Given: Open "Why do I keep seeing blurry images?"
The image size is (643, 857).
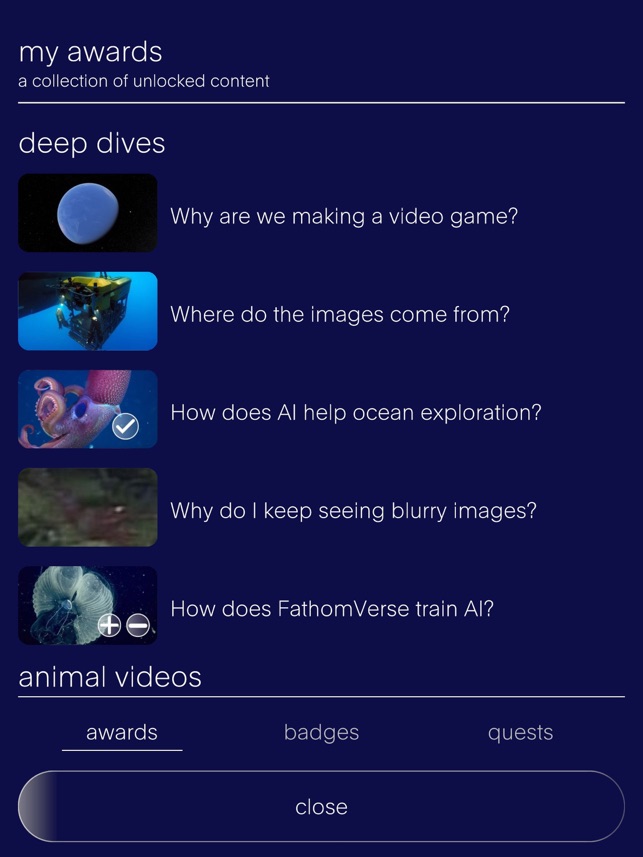Looking at the screenshot, I should pos(353,510).
